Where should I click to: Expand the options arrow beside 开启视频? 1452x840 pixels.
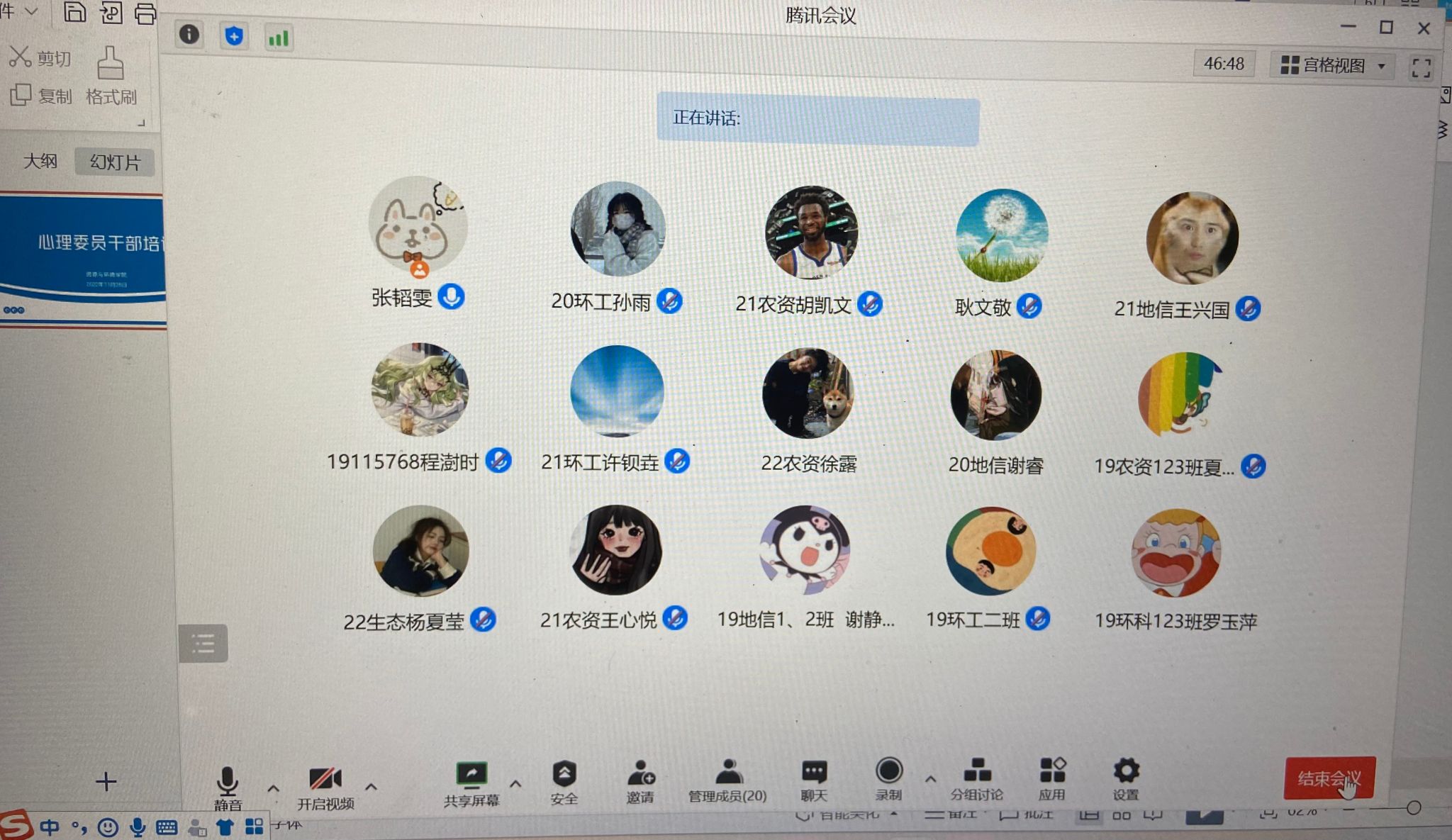[x=371, y=787]
